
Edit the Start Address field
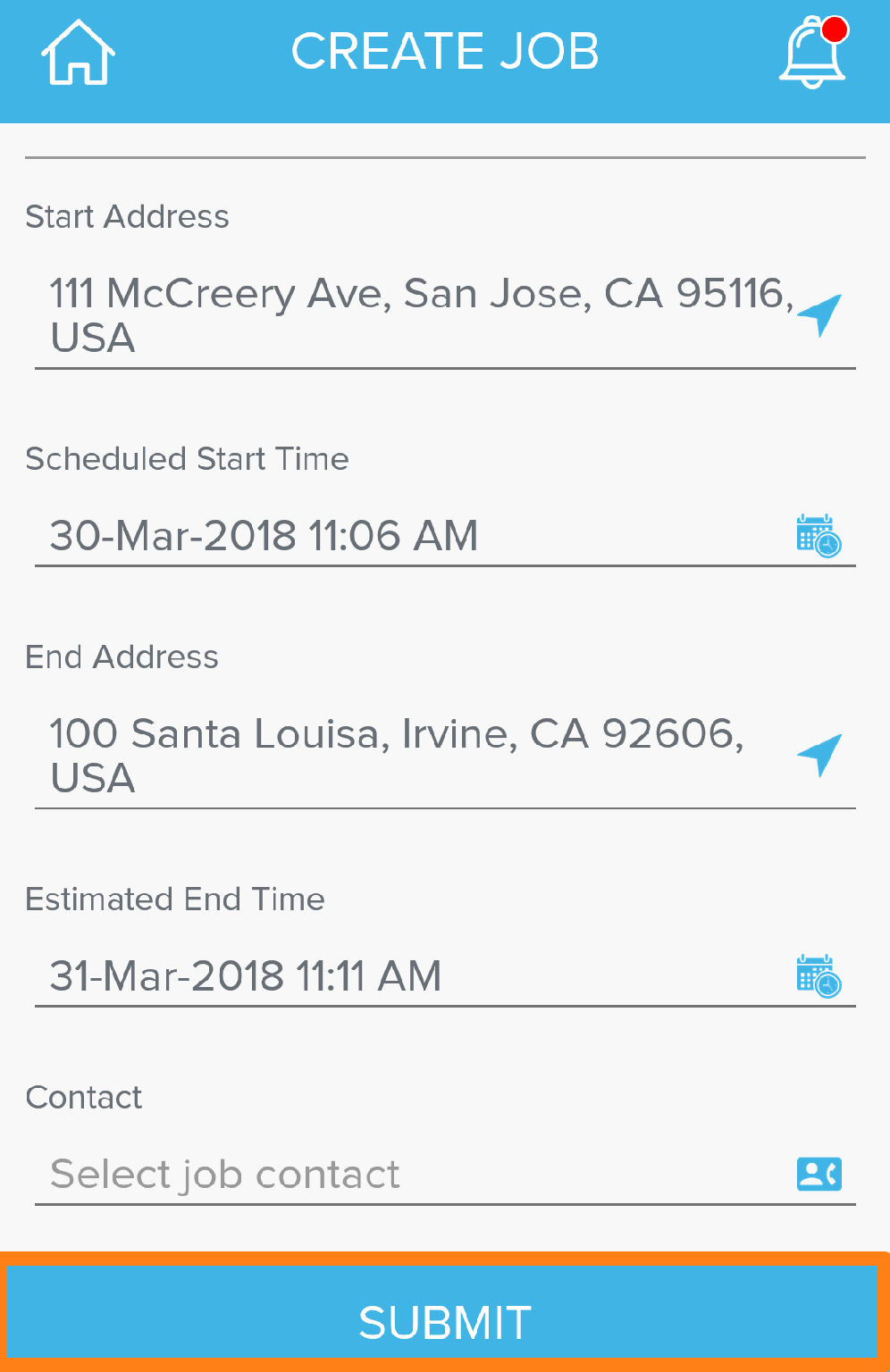411,315
